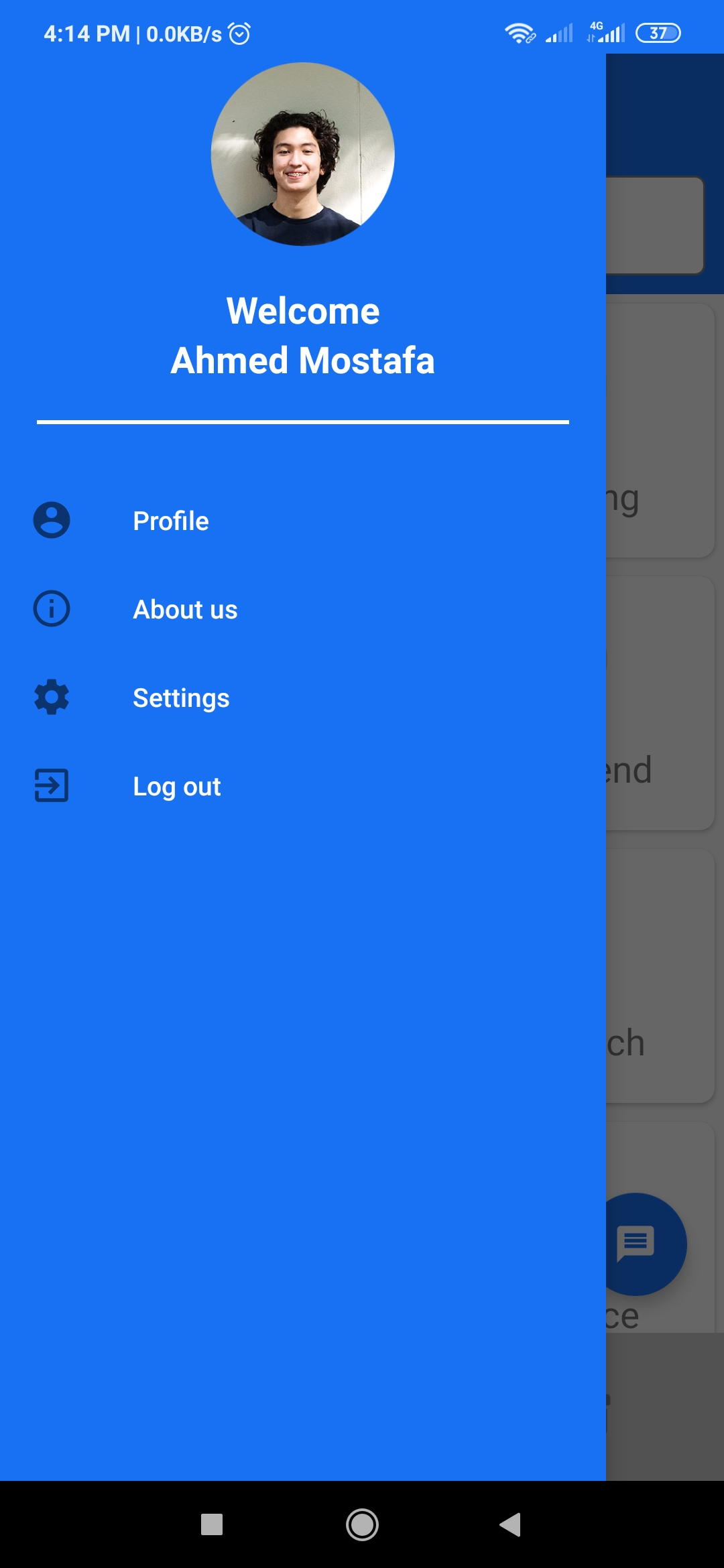Go back using the system back button

510,1524
